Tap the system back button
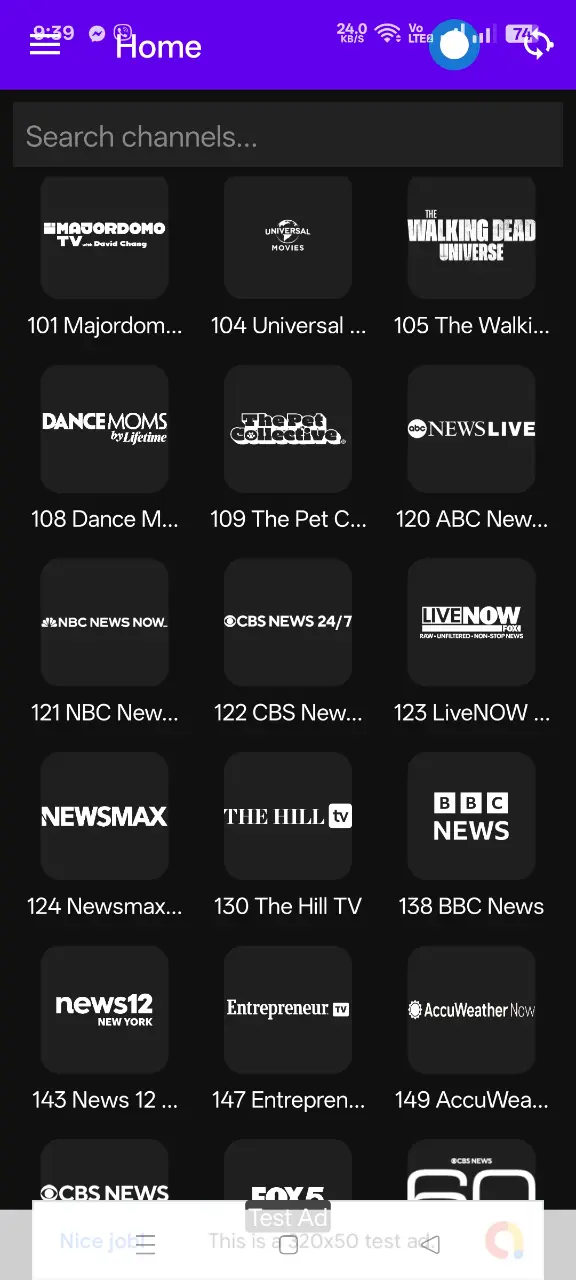576x1280 pixels. (430, 1245)
